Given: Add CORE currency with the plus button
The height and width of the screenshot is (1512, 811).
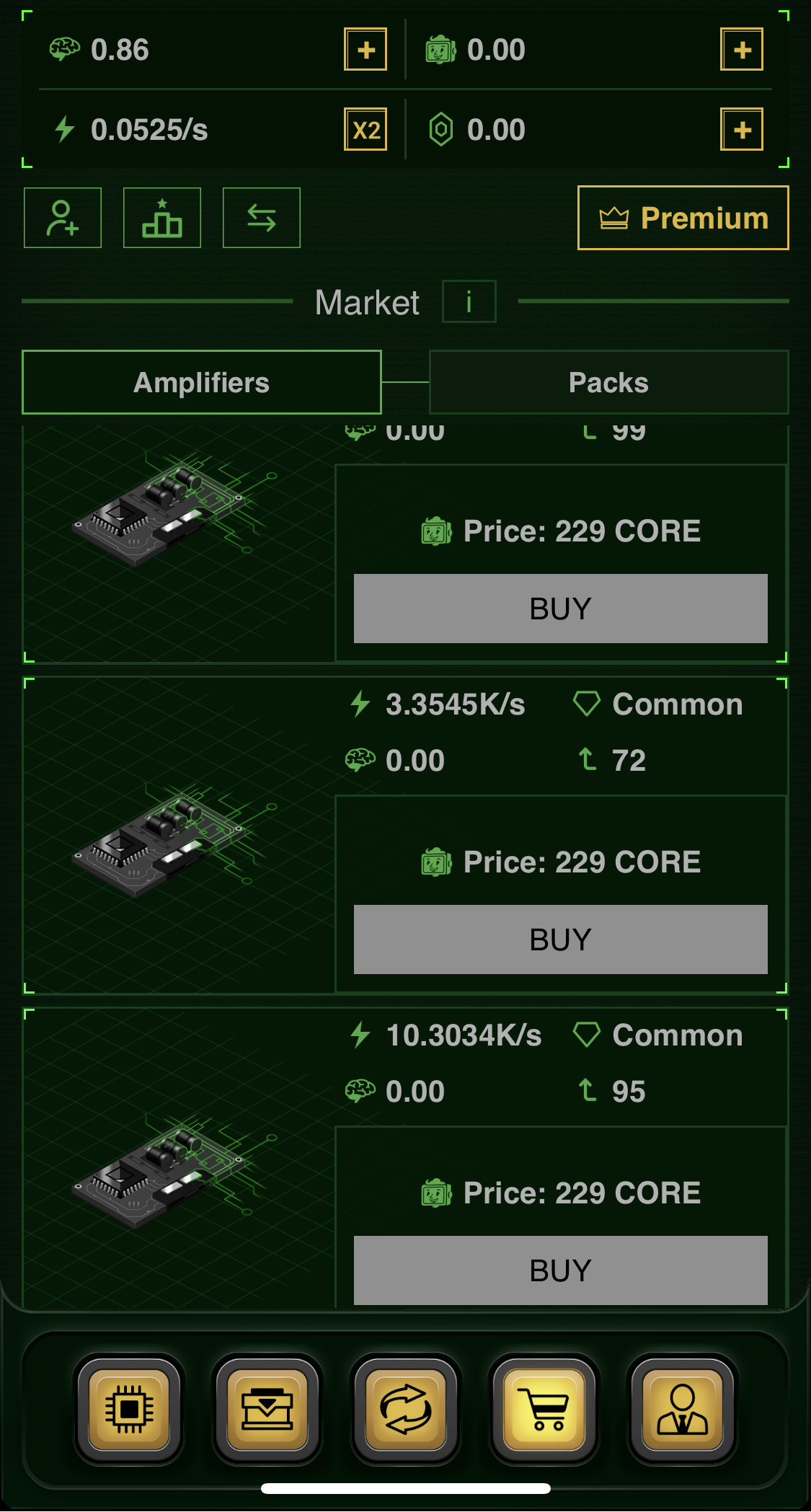Looking at the screenshot, I should [x=742, y=50].
